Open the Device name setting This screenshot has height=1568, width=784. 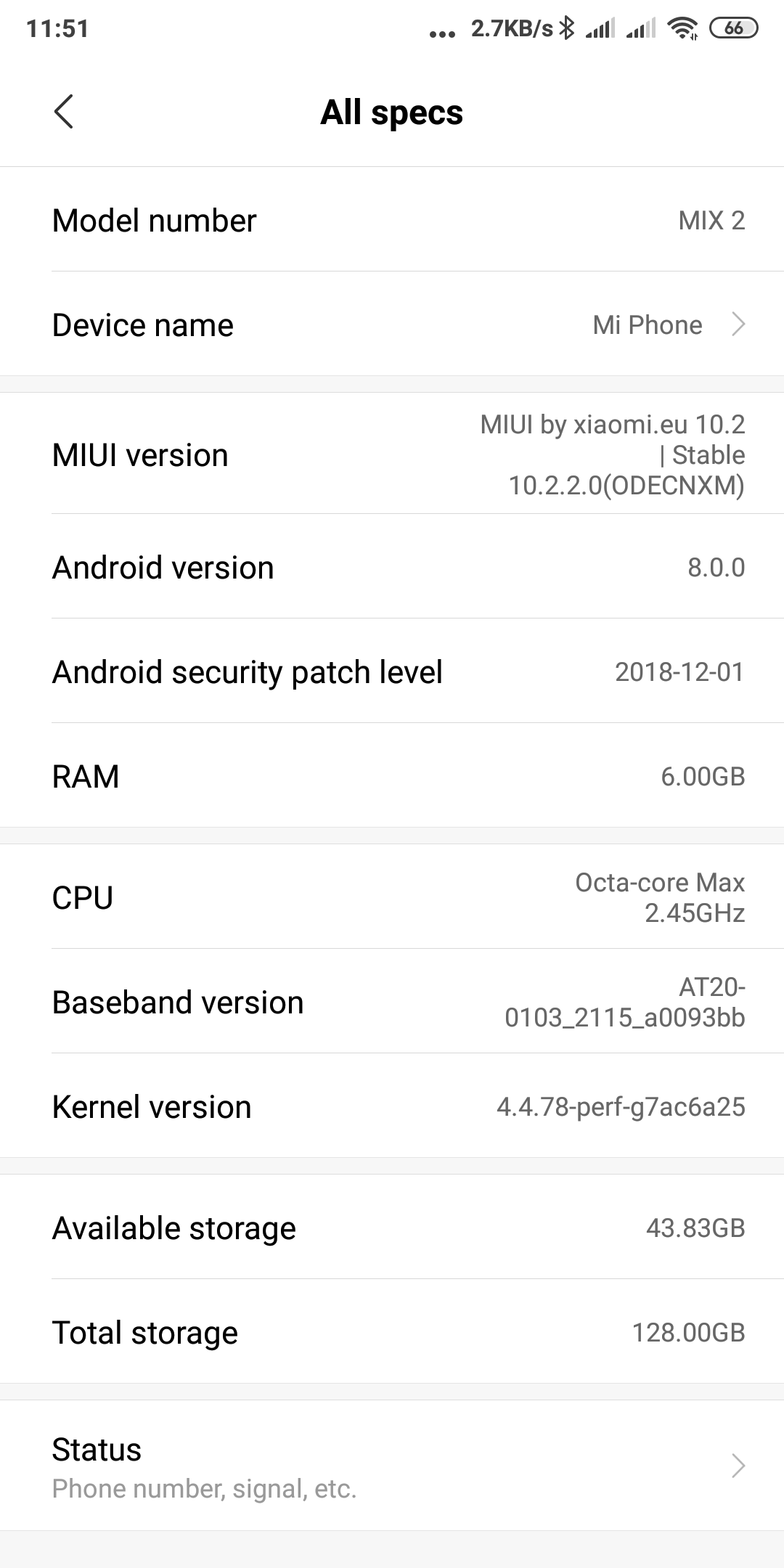[x=392, y=324]
